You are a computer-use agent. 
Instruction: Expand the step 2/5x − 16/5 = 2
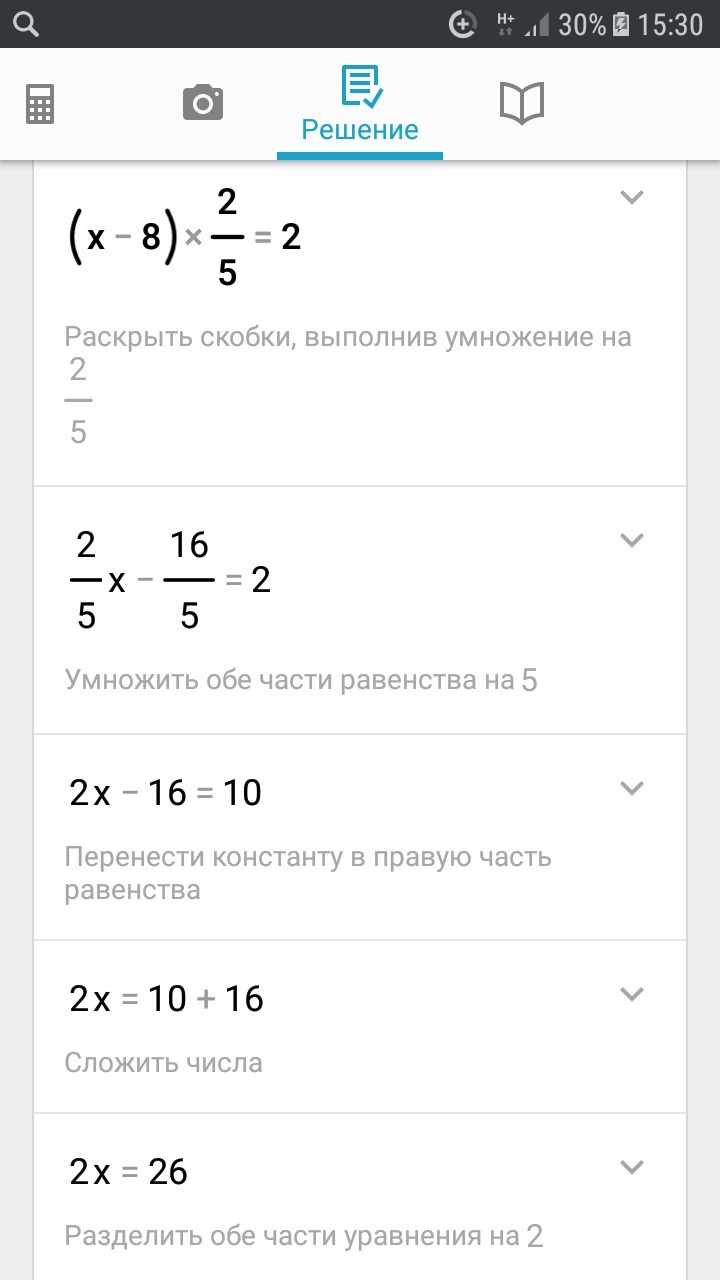click(631, 541)
